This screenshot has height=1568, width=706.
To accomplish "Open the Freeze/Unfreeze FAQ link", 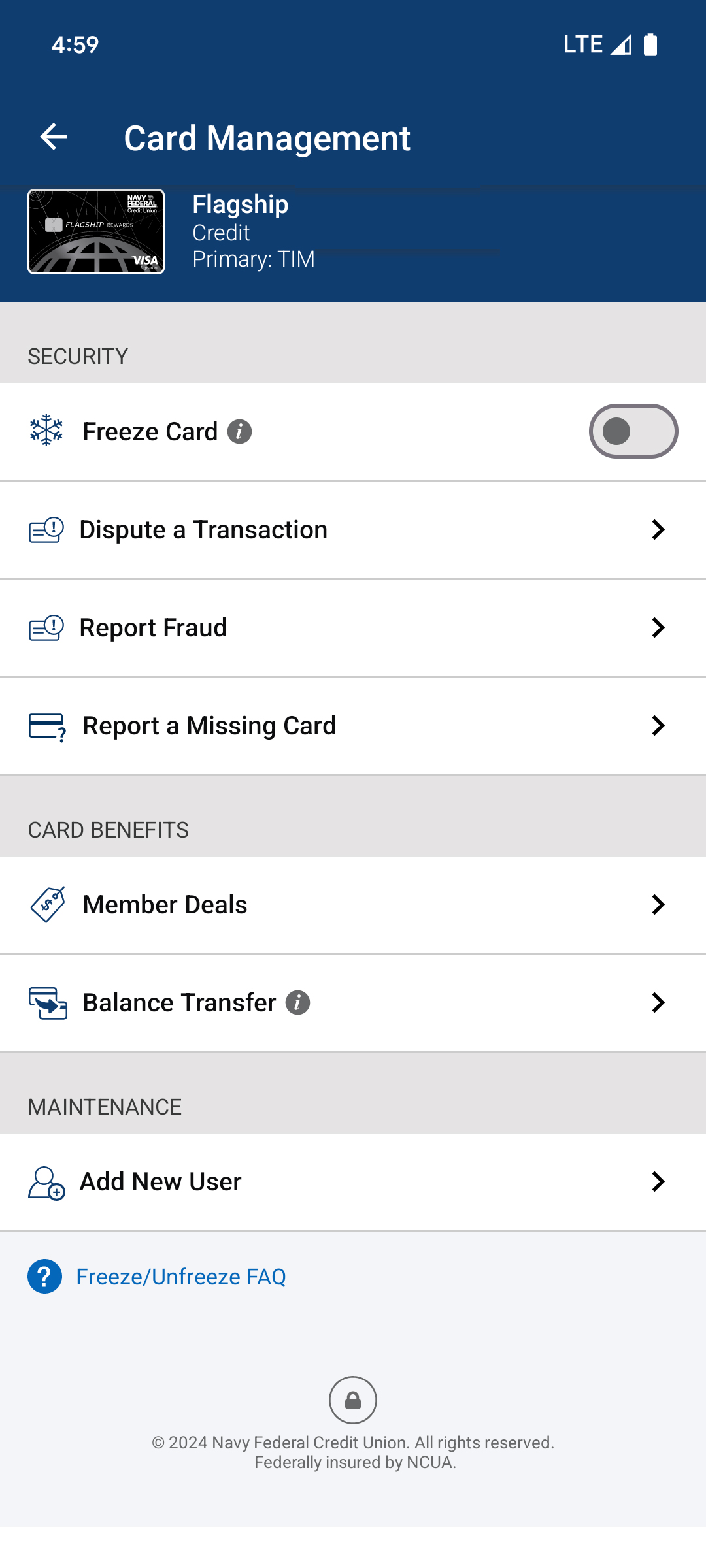I will pos(180,1275).
